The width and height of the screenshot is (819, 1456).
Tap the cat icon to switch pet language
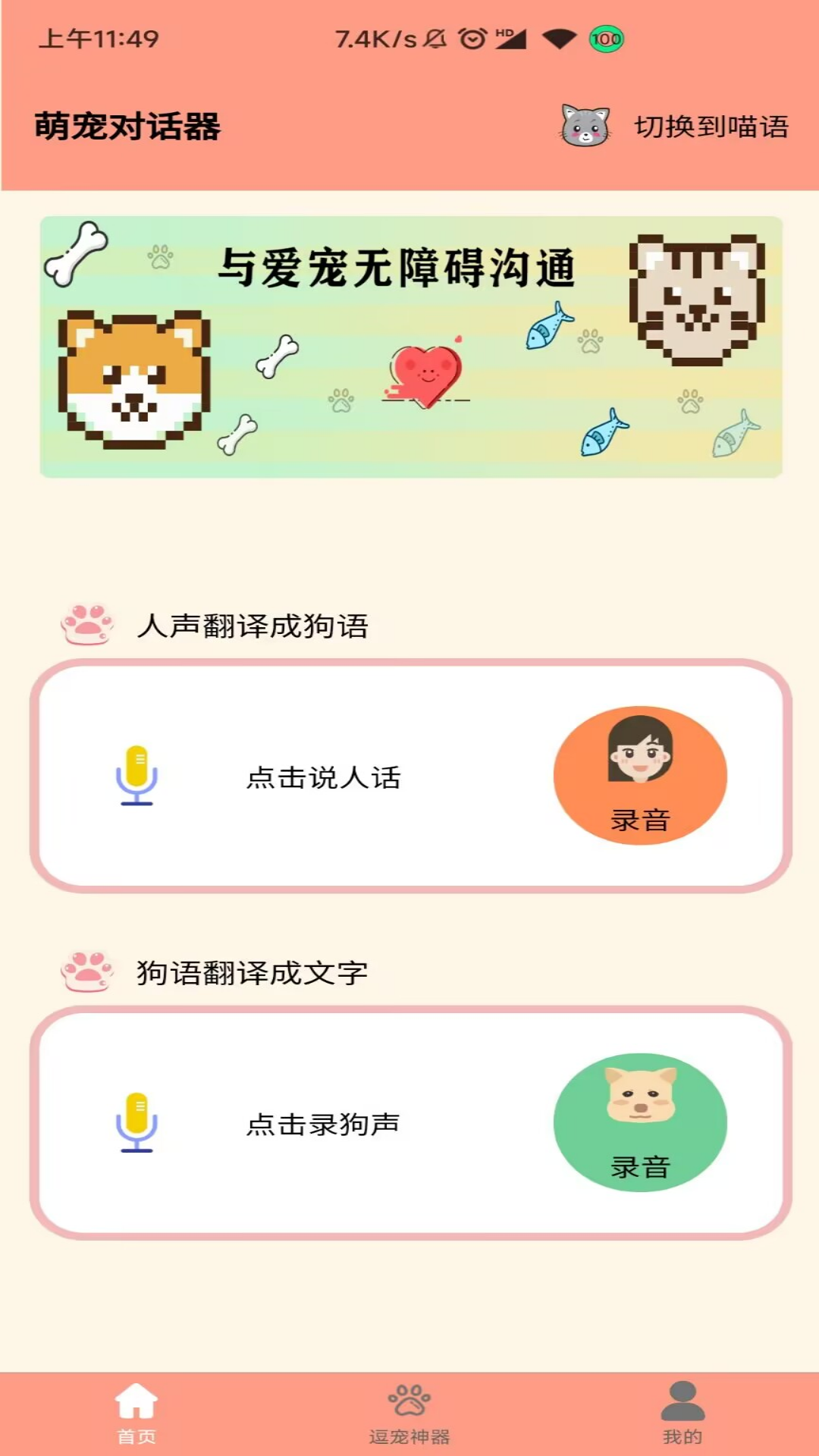pyautogui.click(x=584, y=127)
